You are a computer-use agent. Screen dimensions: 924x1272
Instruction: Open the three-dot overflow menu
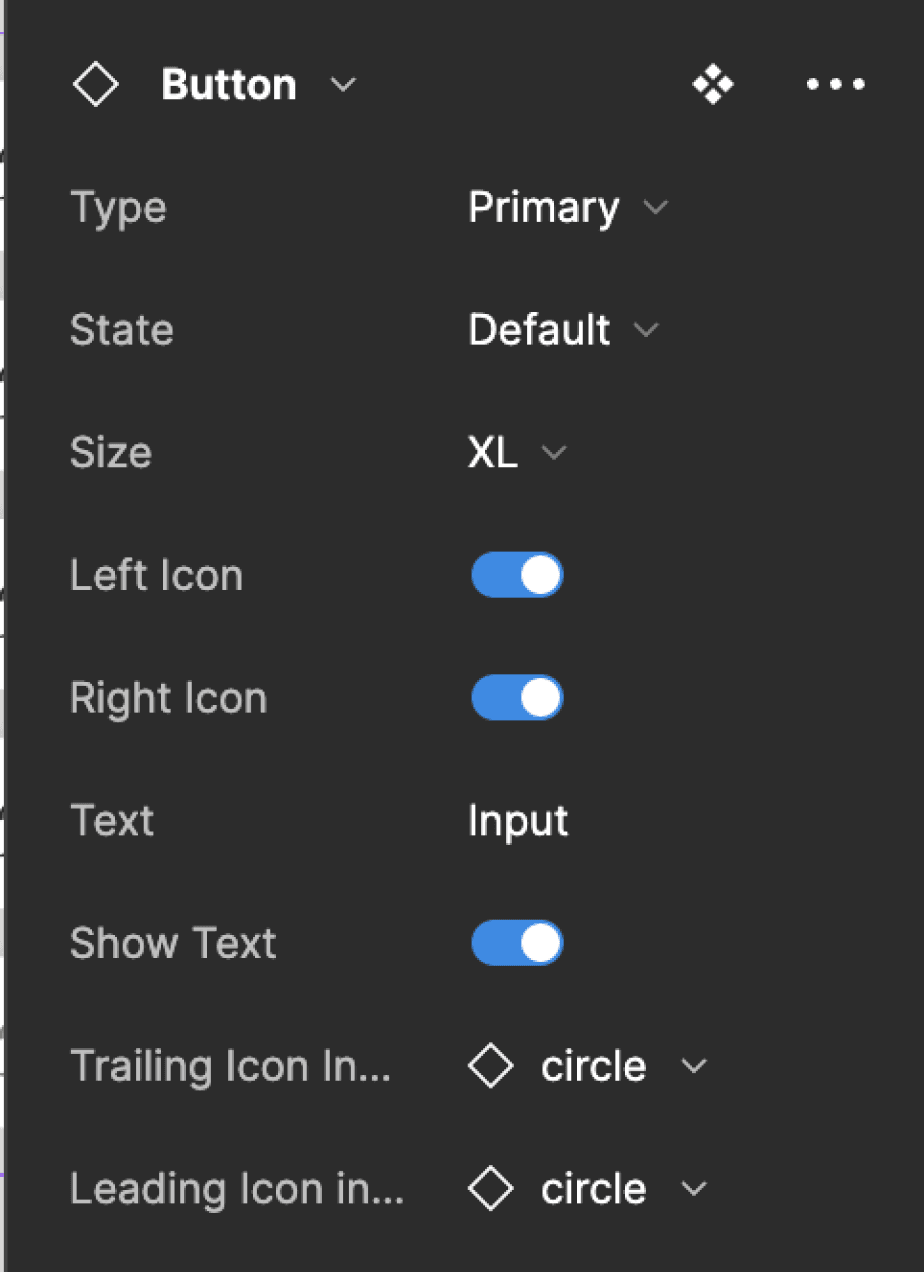tap(836, 85)
